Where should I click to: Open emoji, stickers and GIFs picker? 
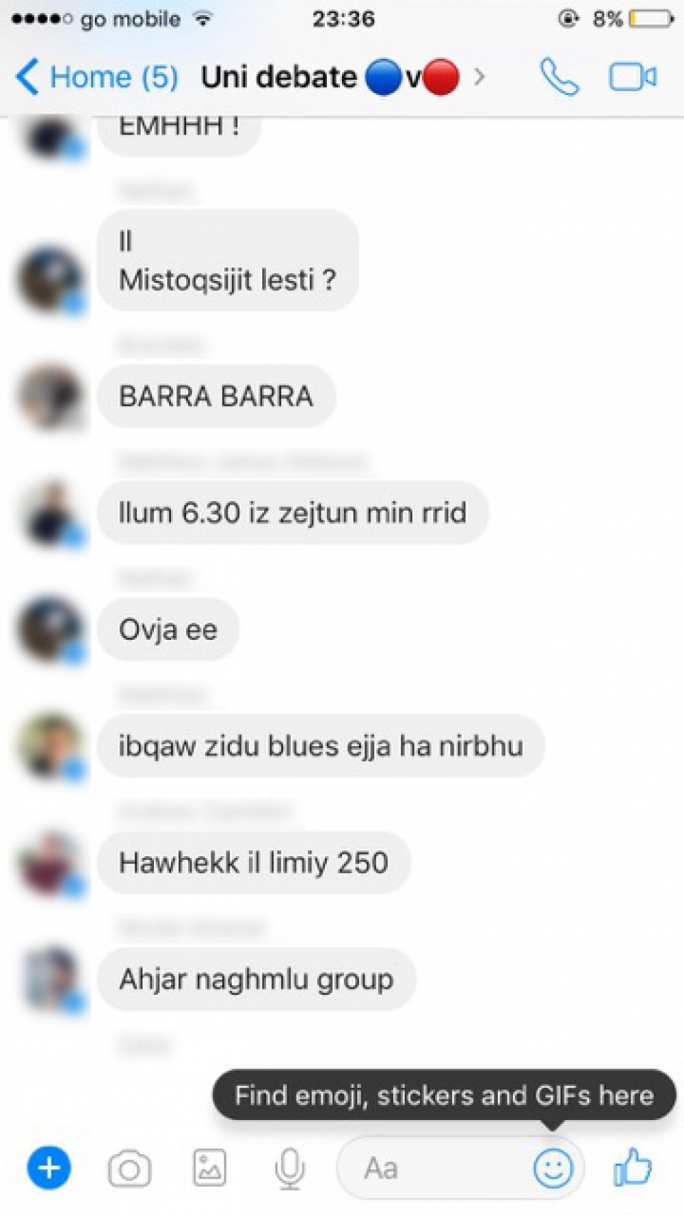(553, 1167)
